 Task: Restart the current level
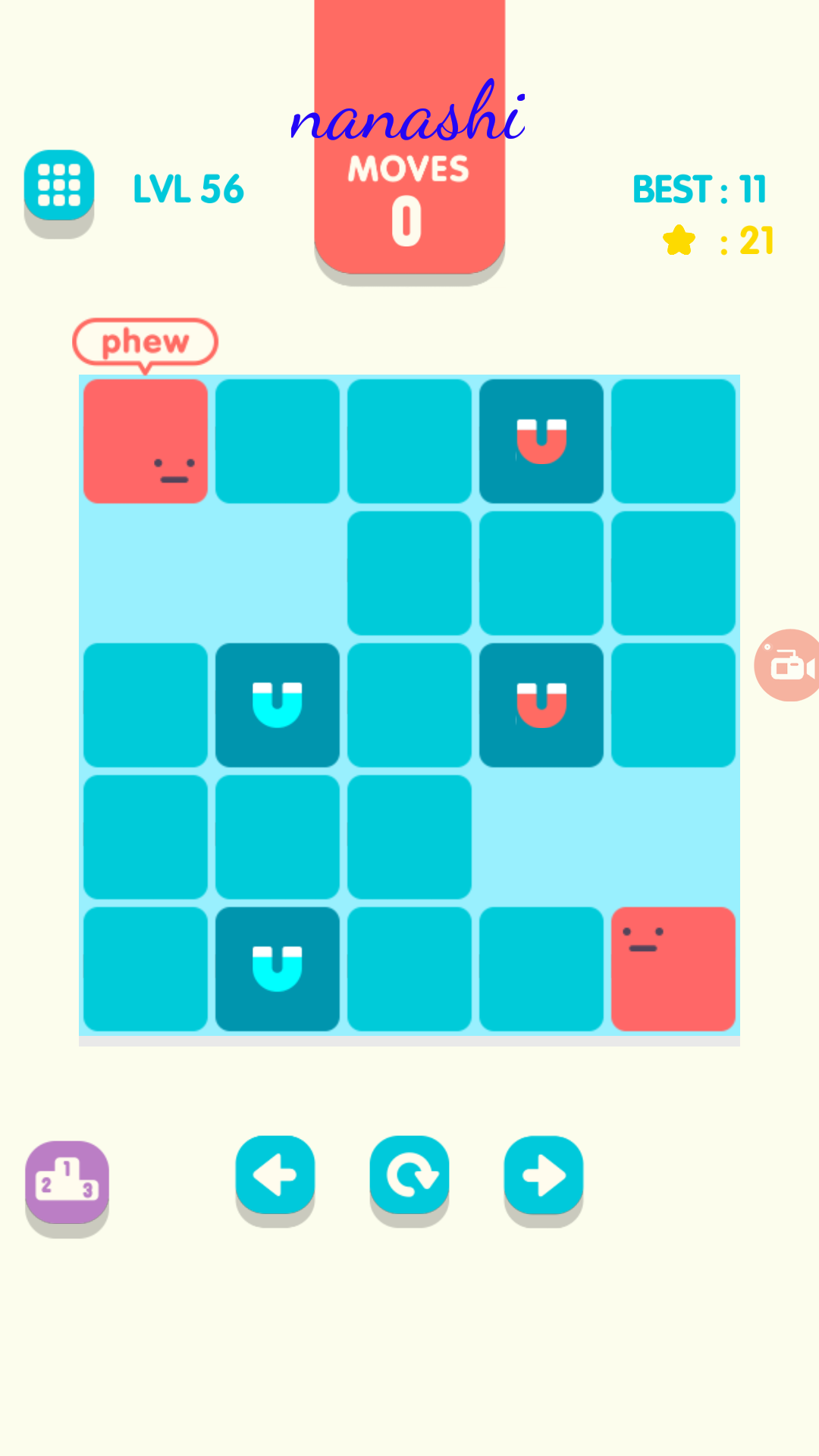409,1175
